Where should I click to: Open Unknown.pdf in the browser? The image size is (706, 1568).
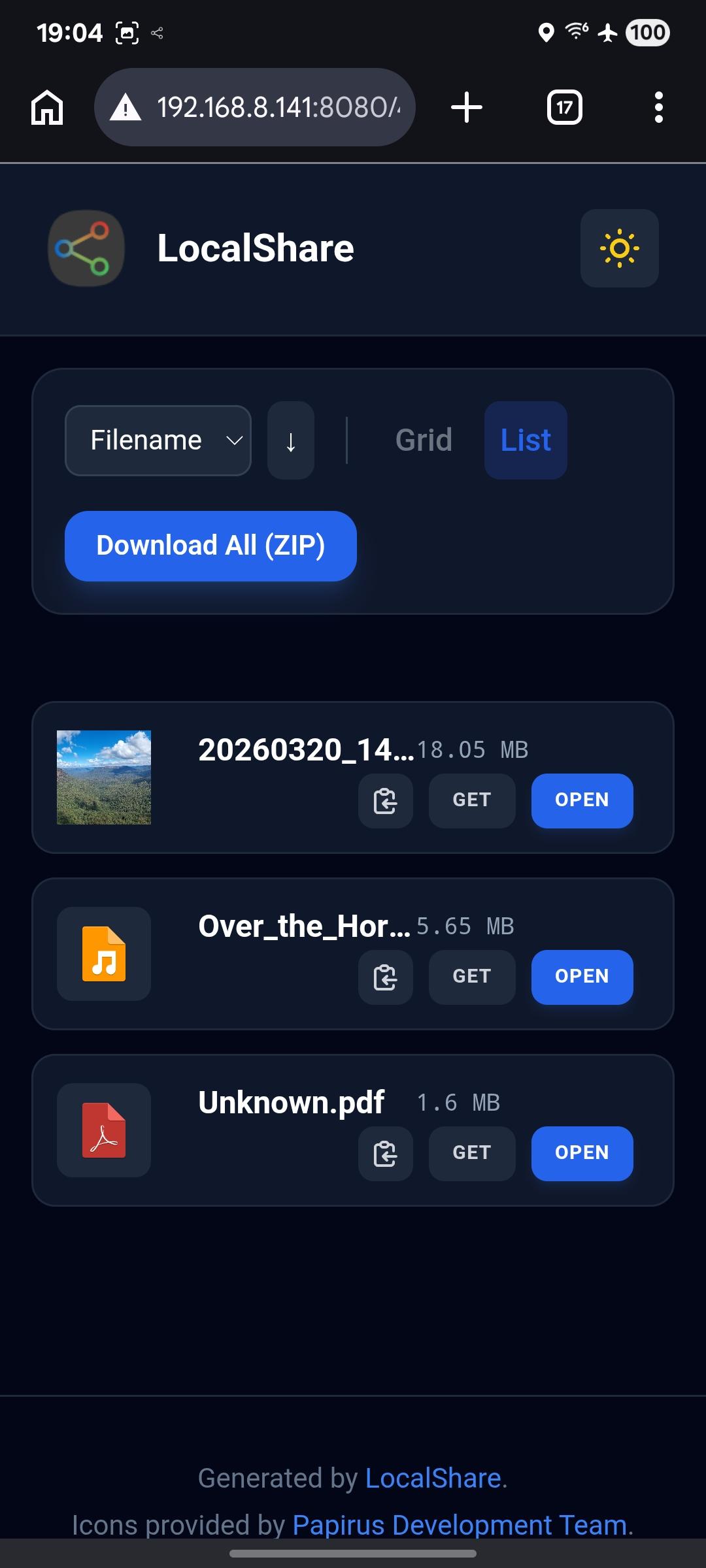(582, 1154)
